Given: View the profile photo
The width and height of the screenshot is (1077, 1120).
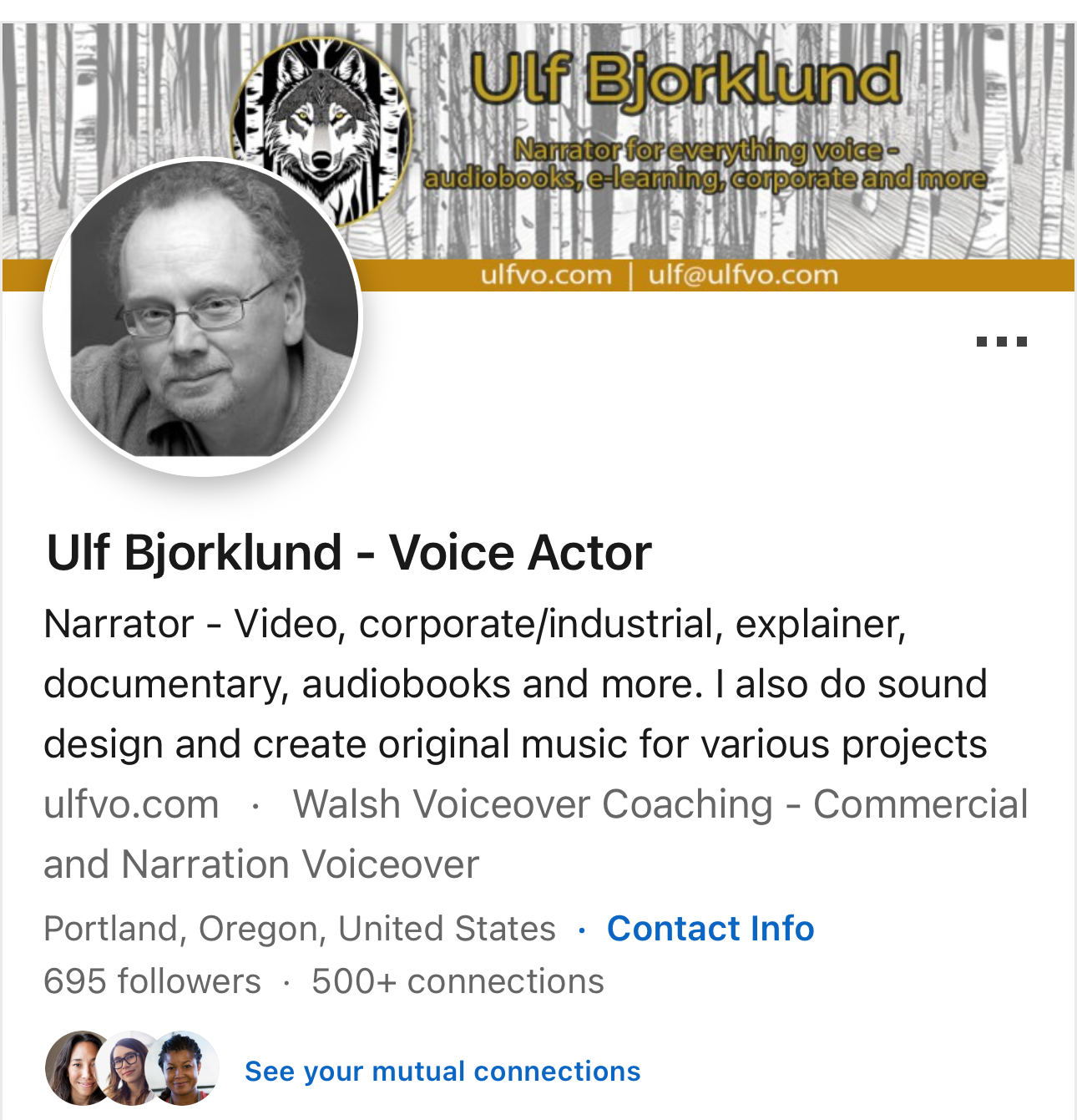Looking at the screenshot, I should pyautogui.click(x=202, y=317).
